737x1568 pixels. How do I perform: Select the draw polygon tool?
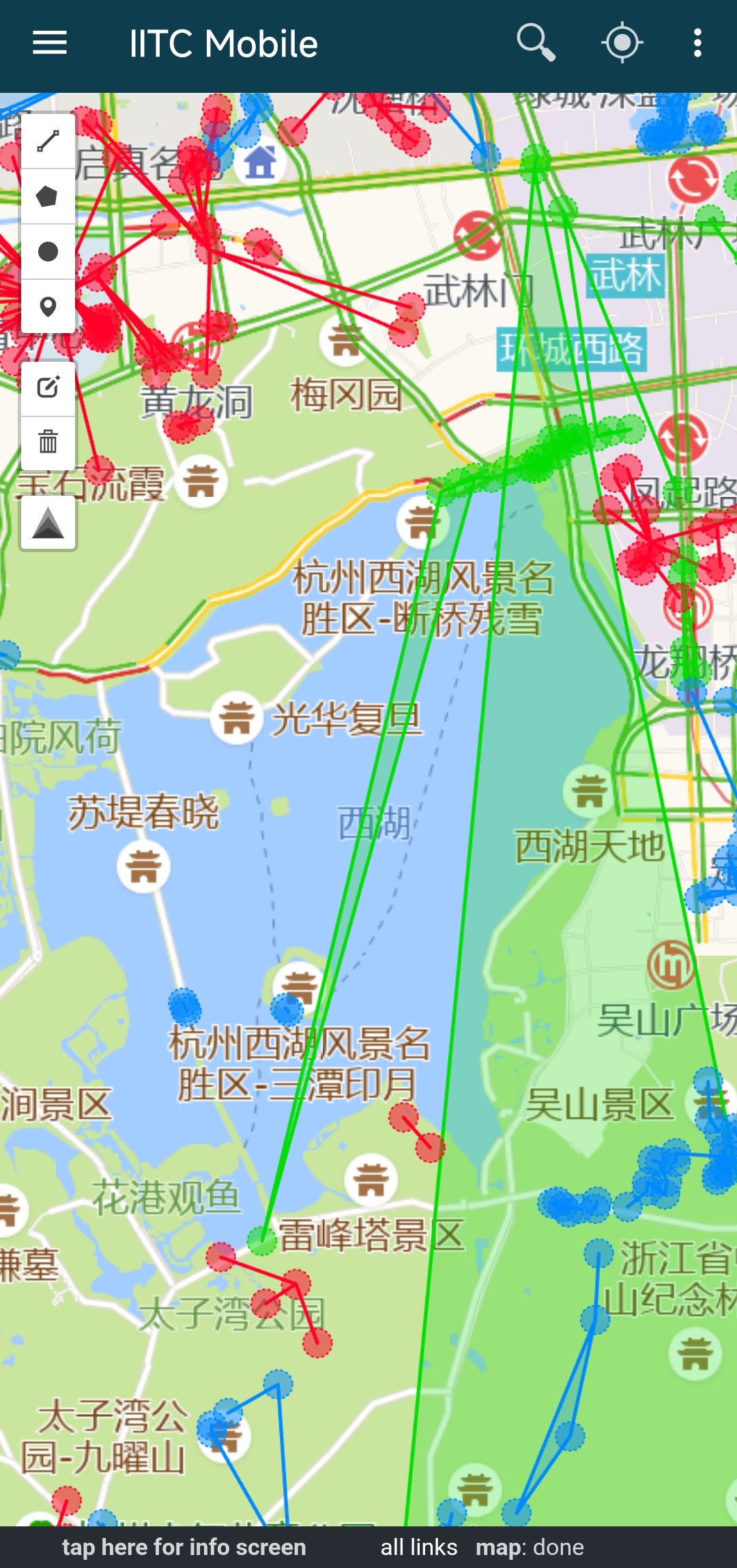(48, 197)
